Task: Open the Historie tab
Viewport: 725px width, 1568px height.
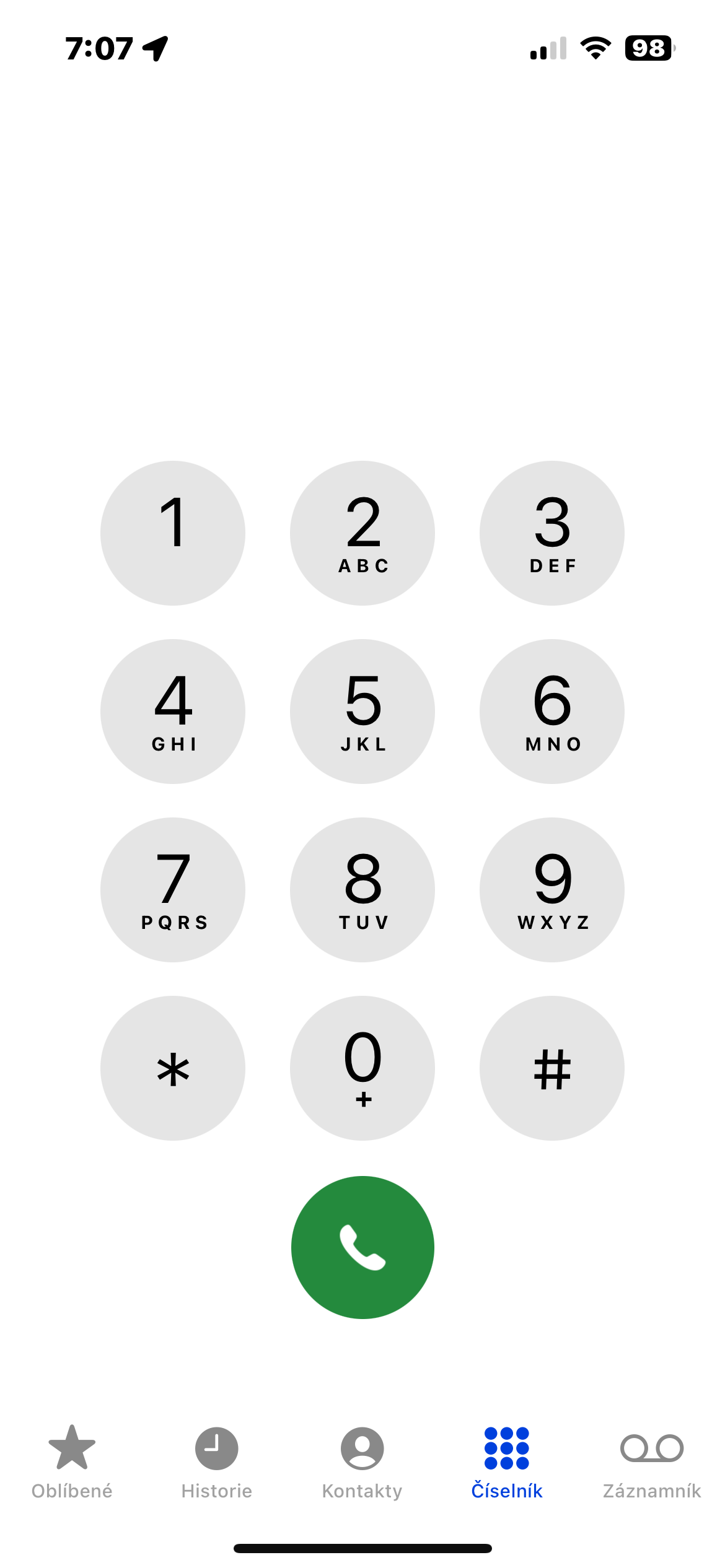Action: click(217, 1461)
